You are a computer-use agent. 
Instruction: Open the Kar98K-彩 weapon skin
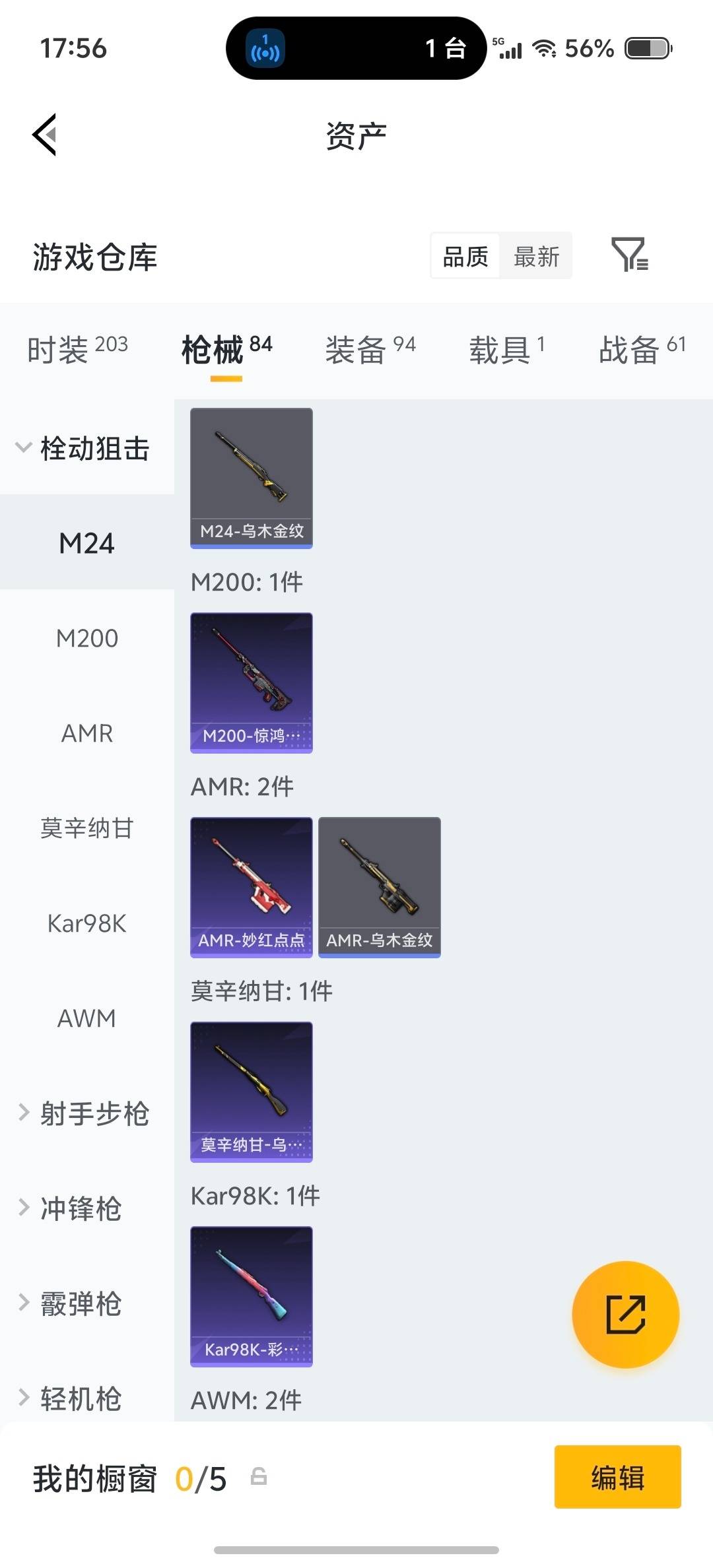251,1297
